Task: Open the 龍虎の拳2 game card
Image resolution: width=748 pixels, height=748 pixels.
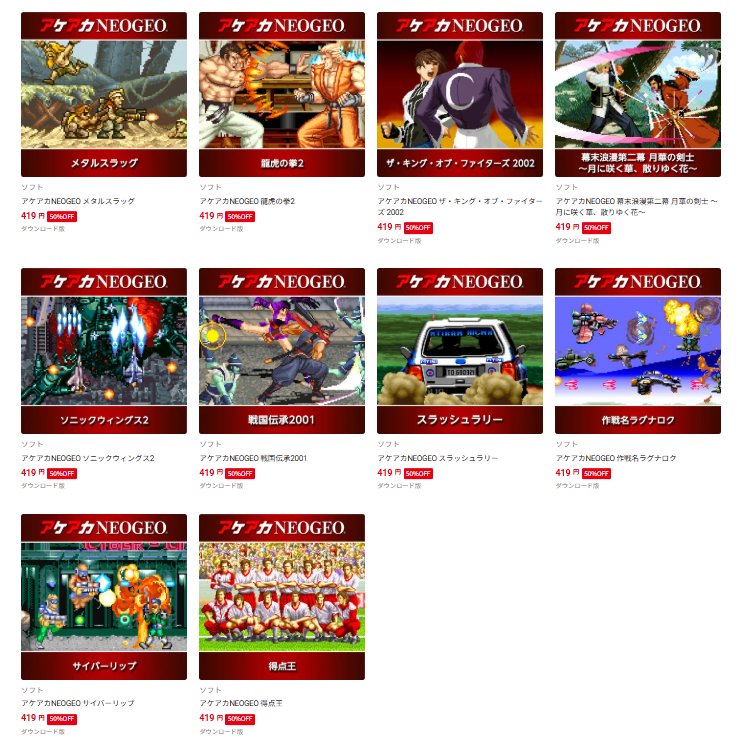Action: [x=281, y=95]
